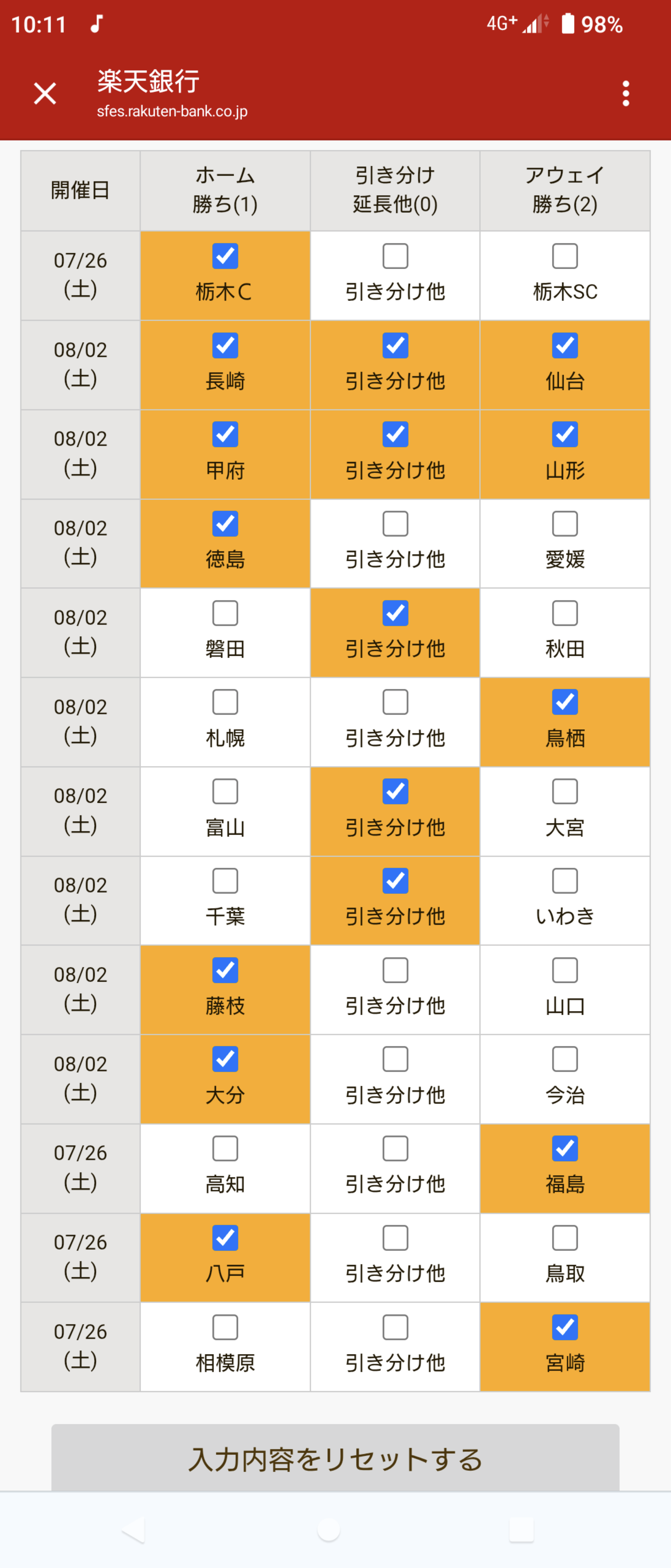Tick the 今治 away win checkbox

(x=564, y=1059)
